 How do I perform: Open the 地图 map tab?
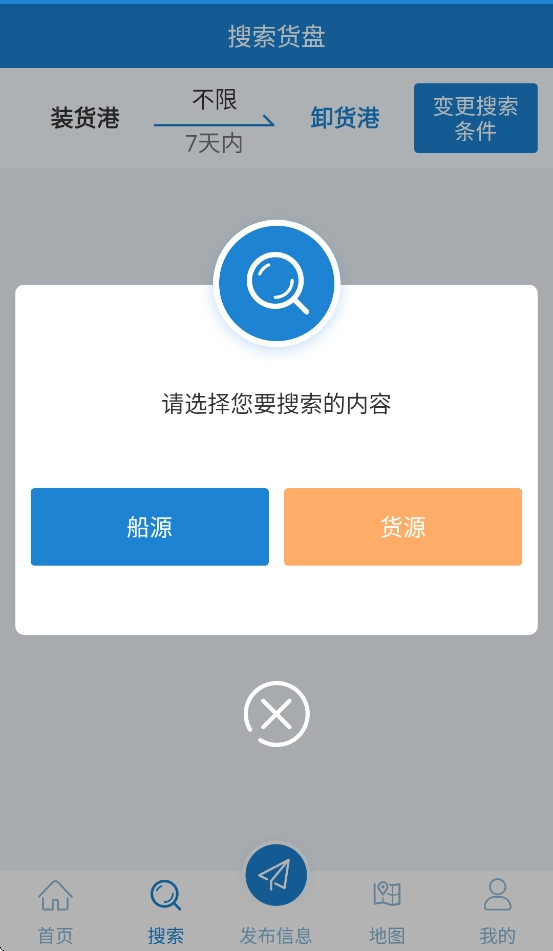pos(387,912)
